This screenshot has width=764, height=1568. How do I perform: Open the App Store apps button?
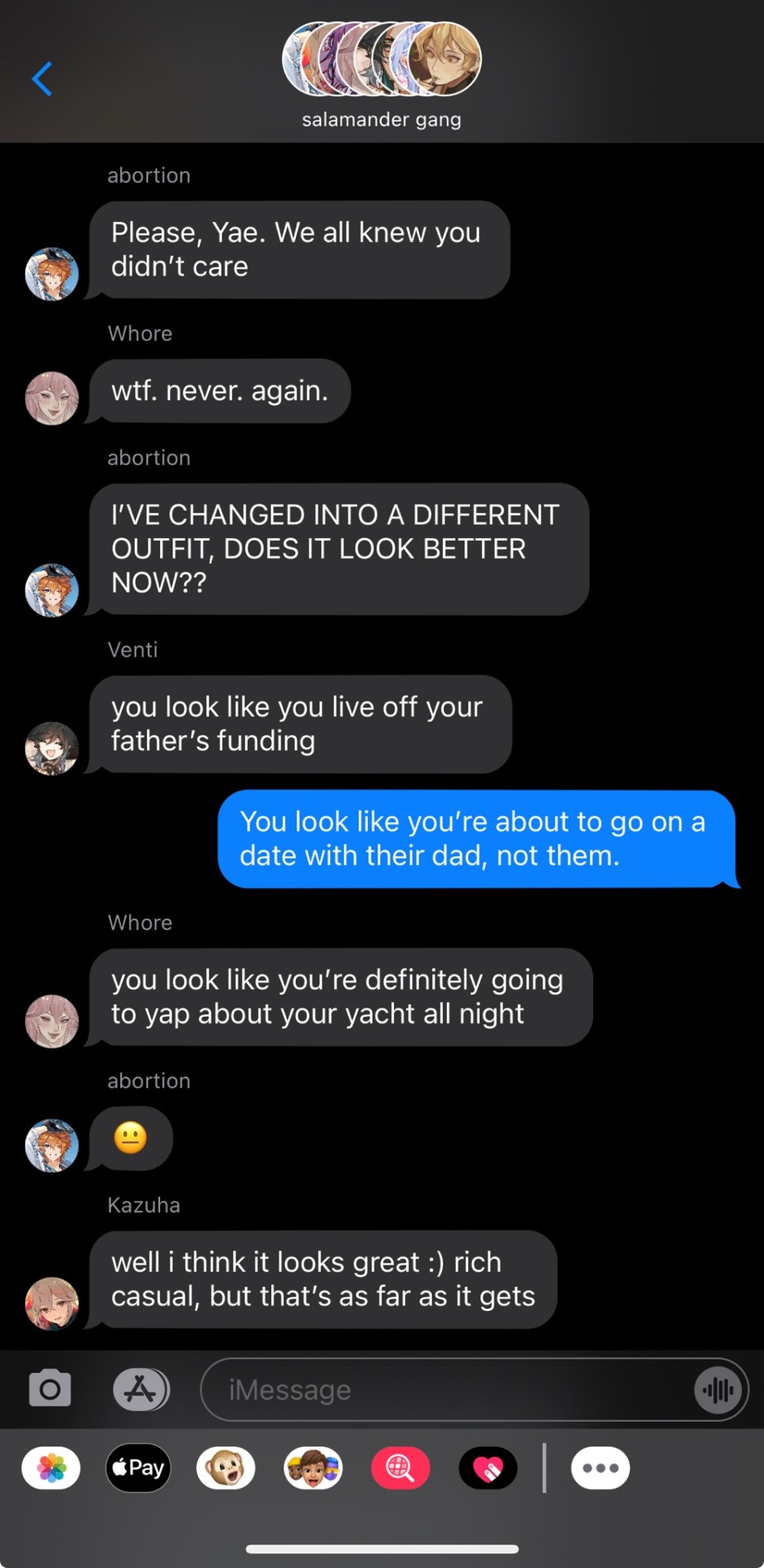point(141,1389)
